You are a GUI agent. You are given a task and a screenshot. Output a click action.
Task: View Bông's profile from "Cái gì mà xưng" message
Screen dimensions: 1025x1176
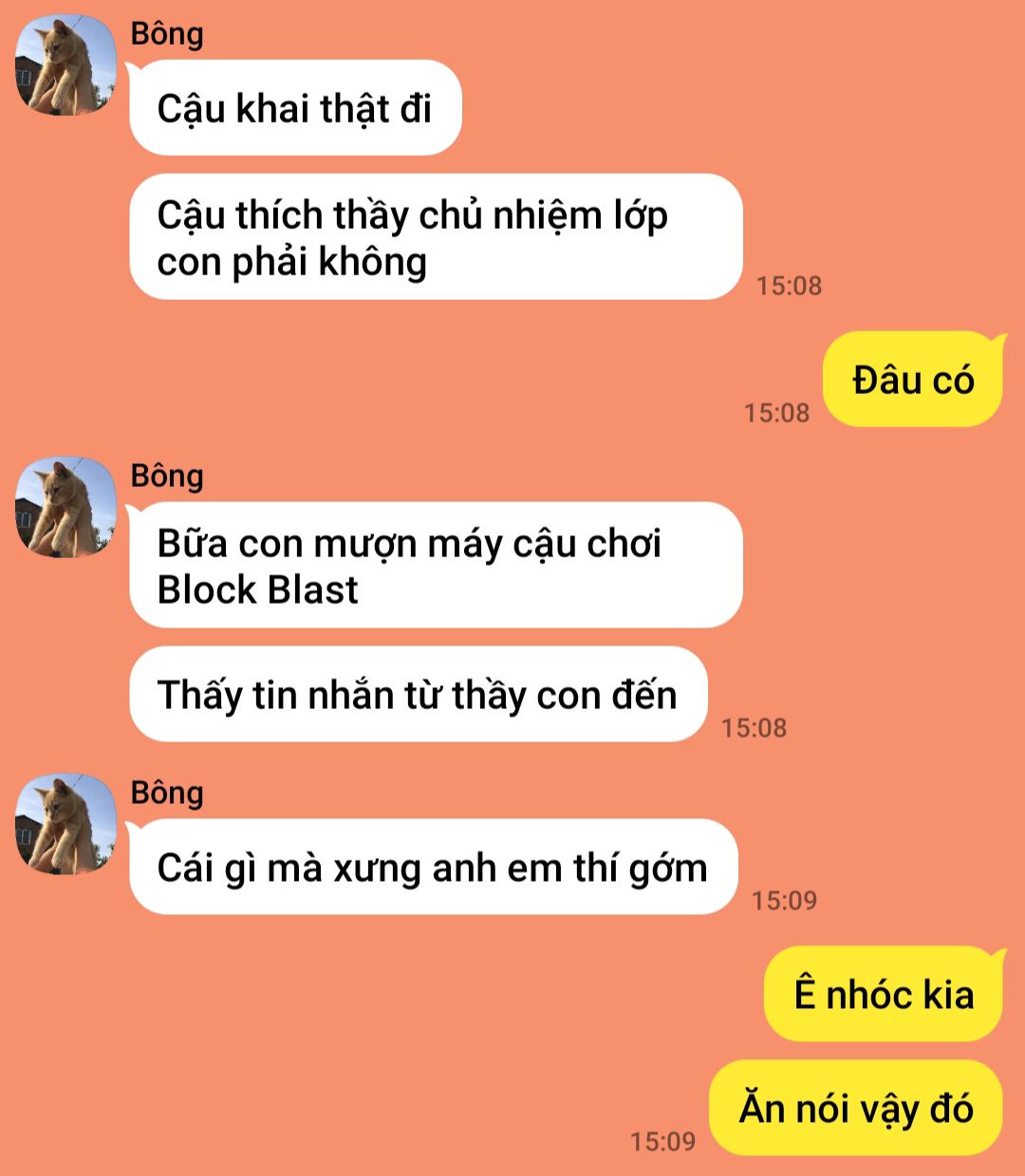[65, 824]
